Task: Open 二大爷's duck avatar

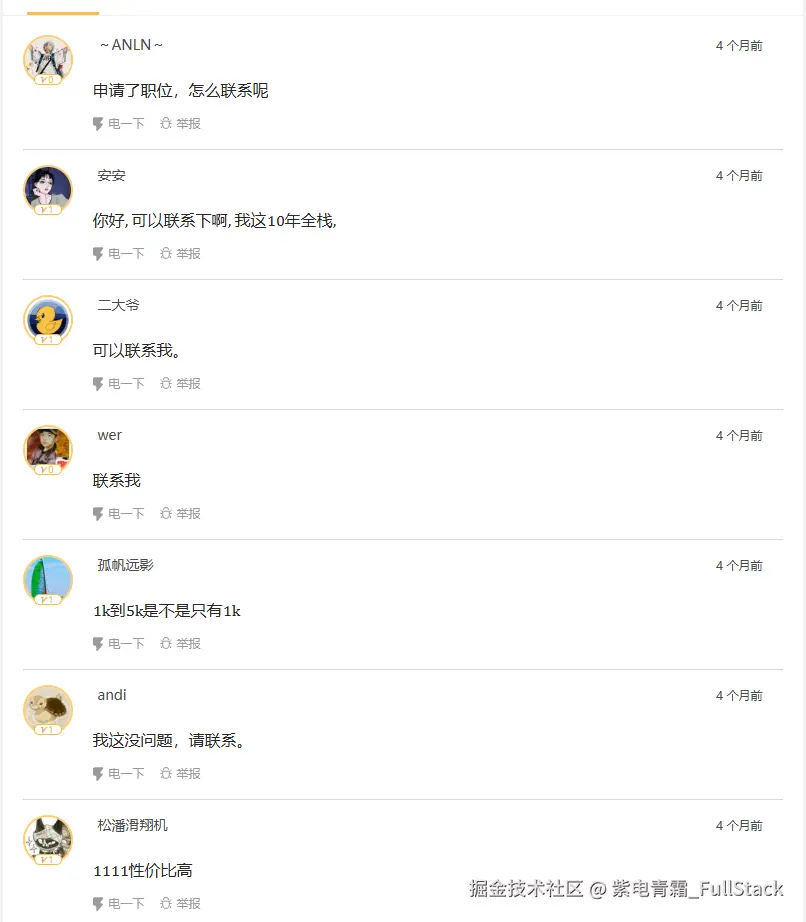Action: pyautogui.click(x=47, y=319)
